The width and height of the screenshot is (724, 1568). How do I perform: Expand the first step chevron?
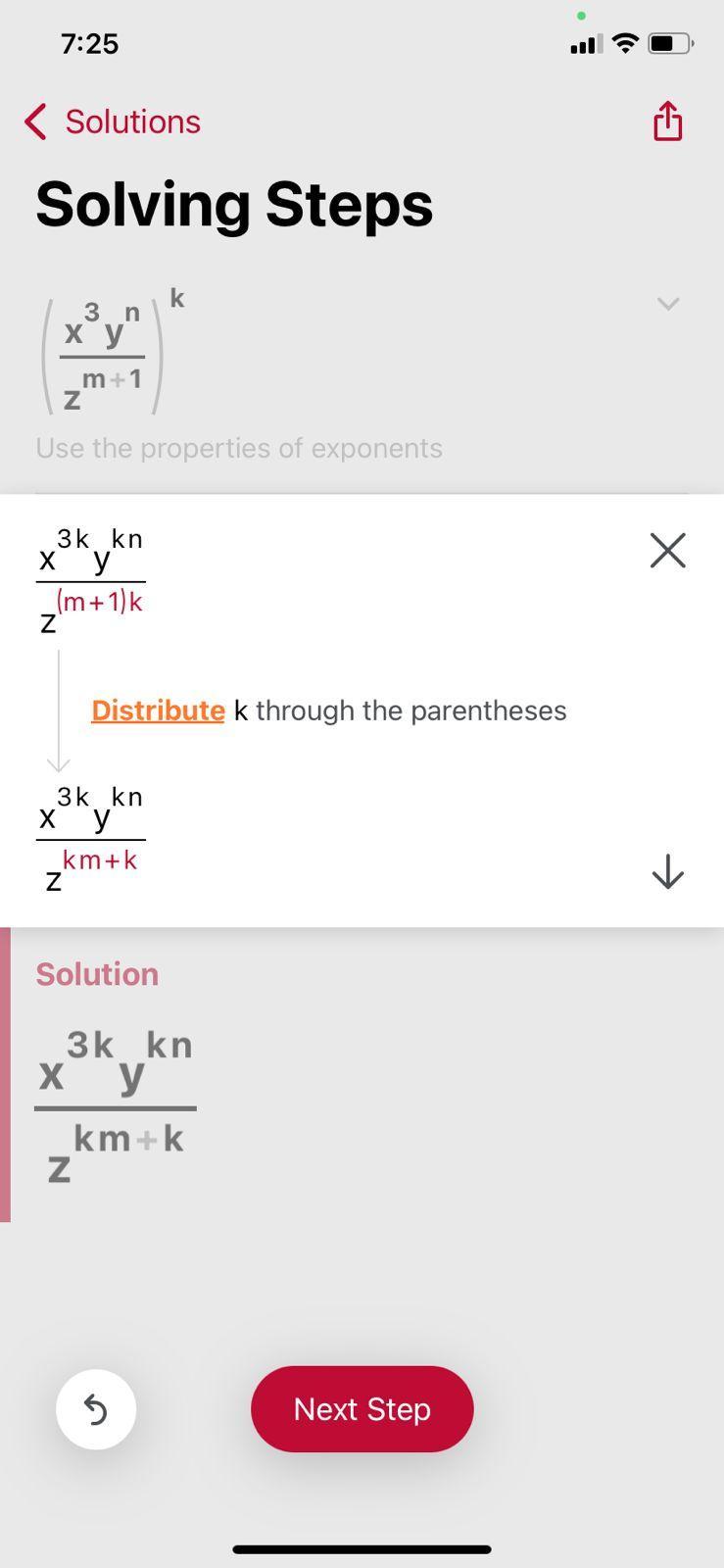pos(667,304)
